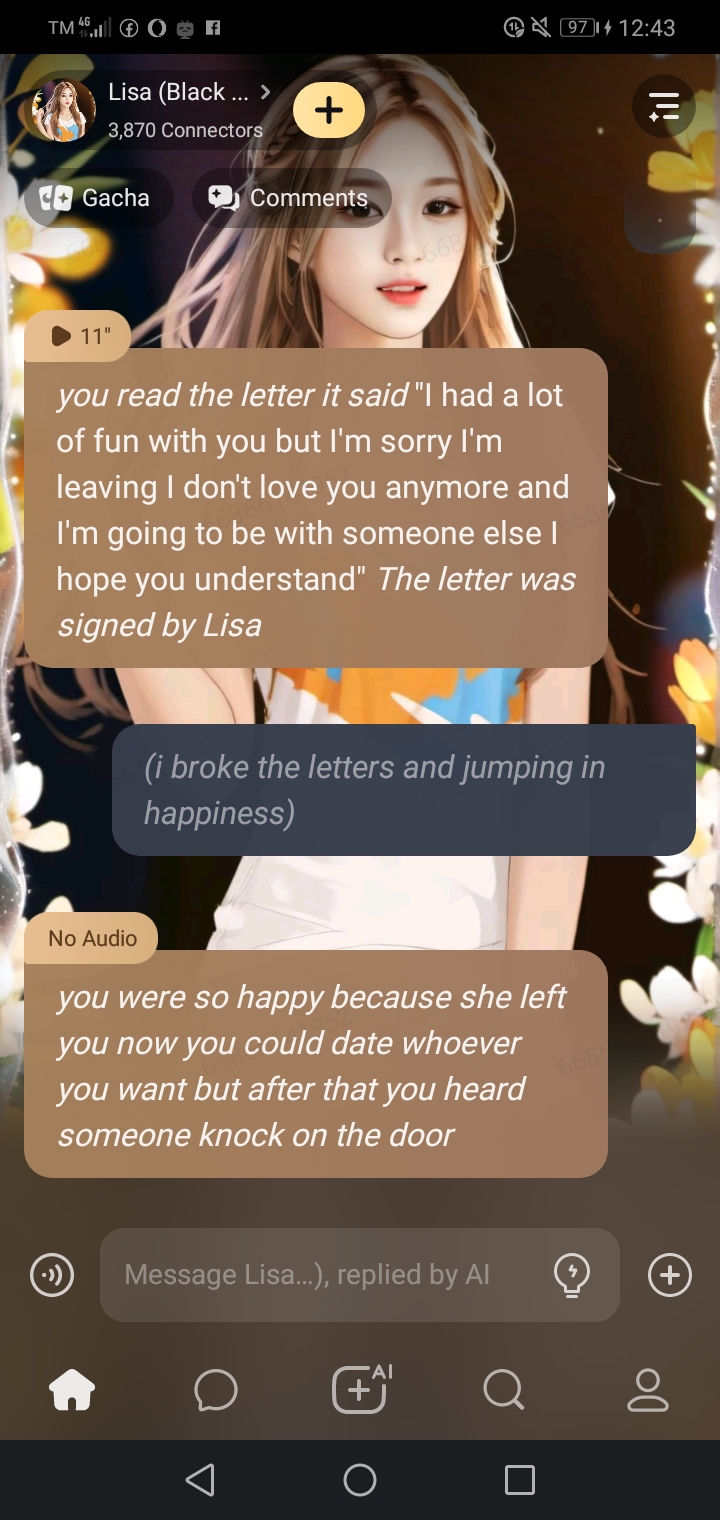This screenshot has width=720, height=1520.
Task: Open the Gacha chip
Action: click(x=98, y=198)
